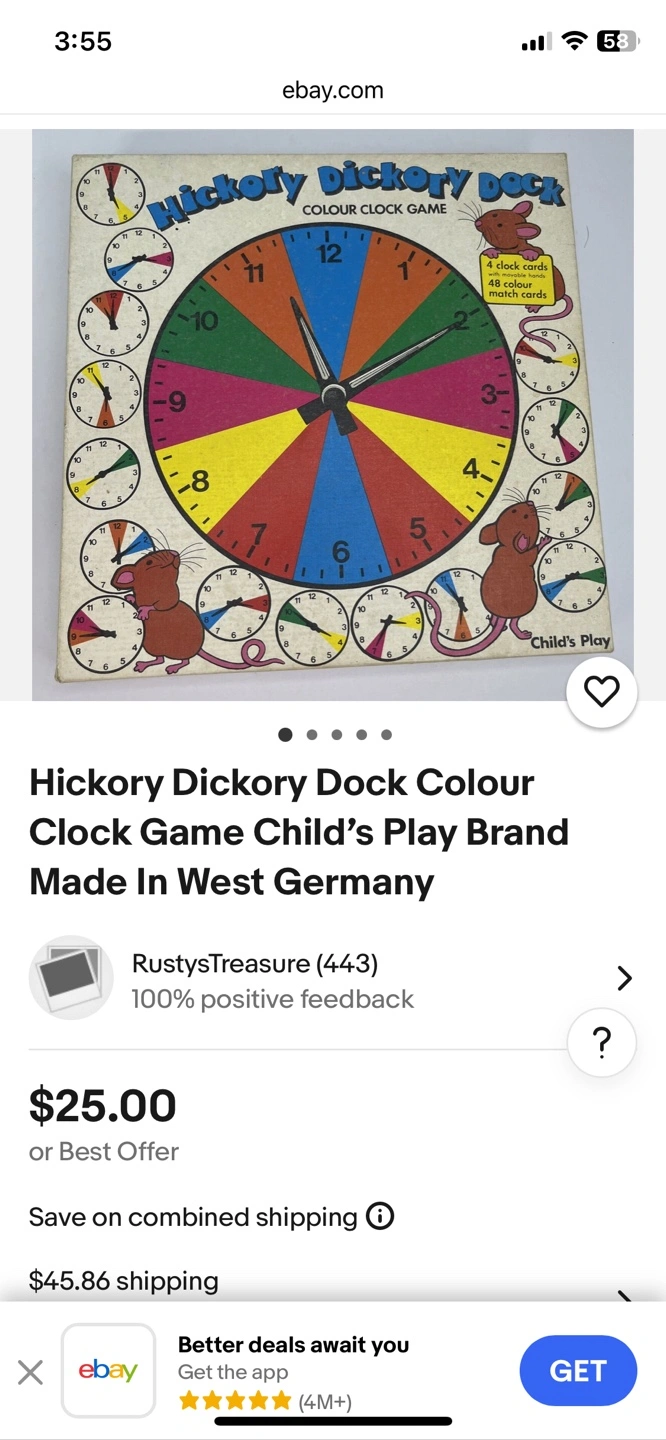Add the item to the watchlist with the heart icon
666x1440 pixels.
click(601, 692)
